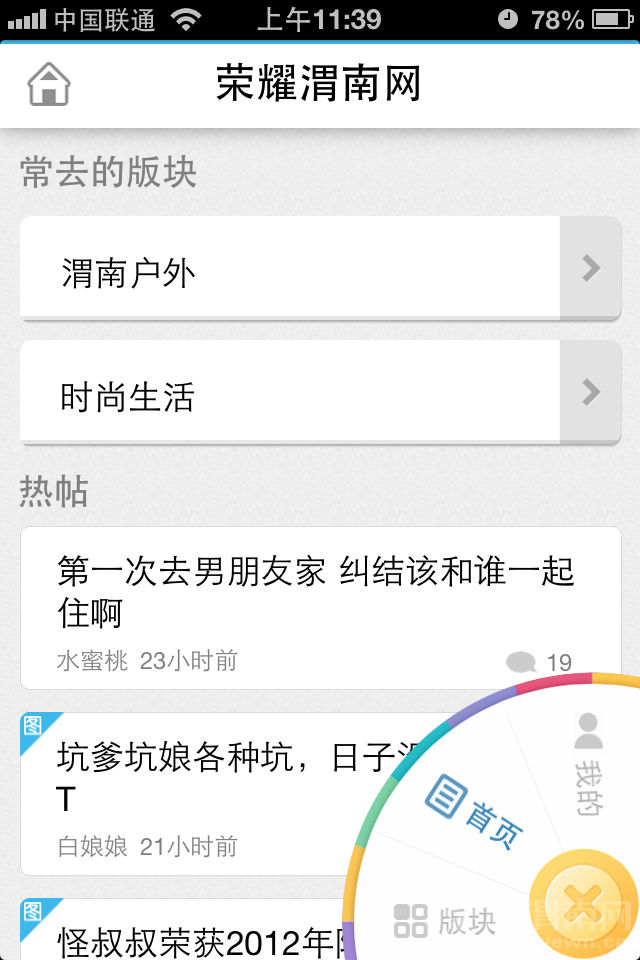Tap the home icon in the header

[49, 85]
